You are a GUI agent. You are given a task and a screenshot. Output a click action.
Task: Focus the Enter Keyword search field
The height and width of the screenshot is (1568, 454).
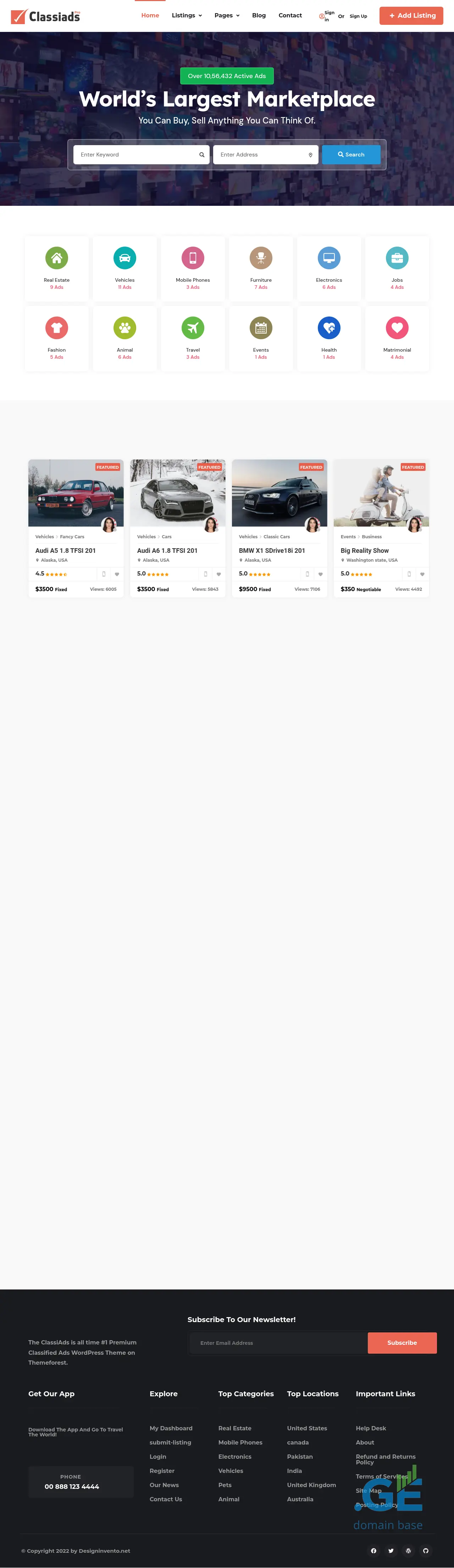pyautogui.click(x=137, y=155)
